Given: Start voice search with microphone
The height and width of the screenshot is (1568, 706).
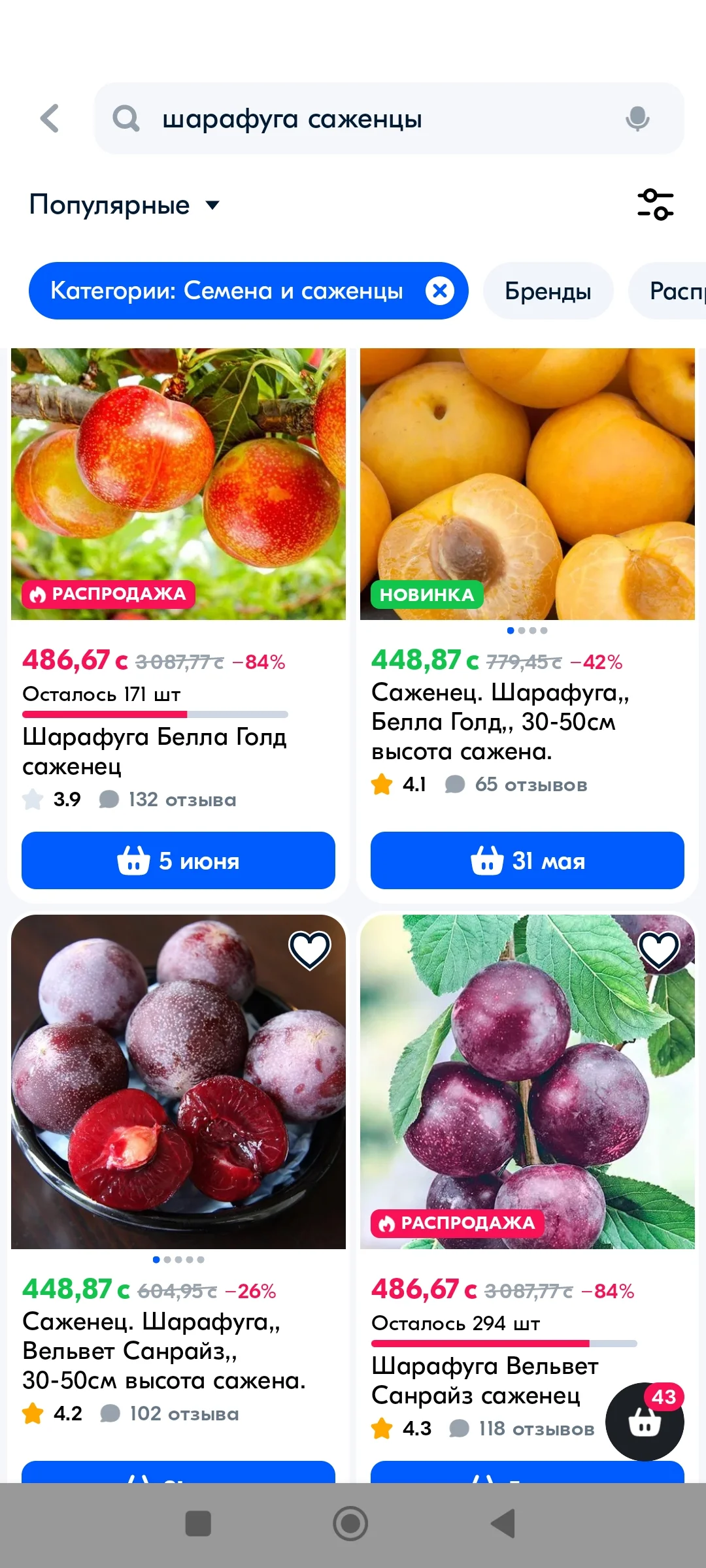Looking at the screenshot, I should [x=637, y=119].
